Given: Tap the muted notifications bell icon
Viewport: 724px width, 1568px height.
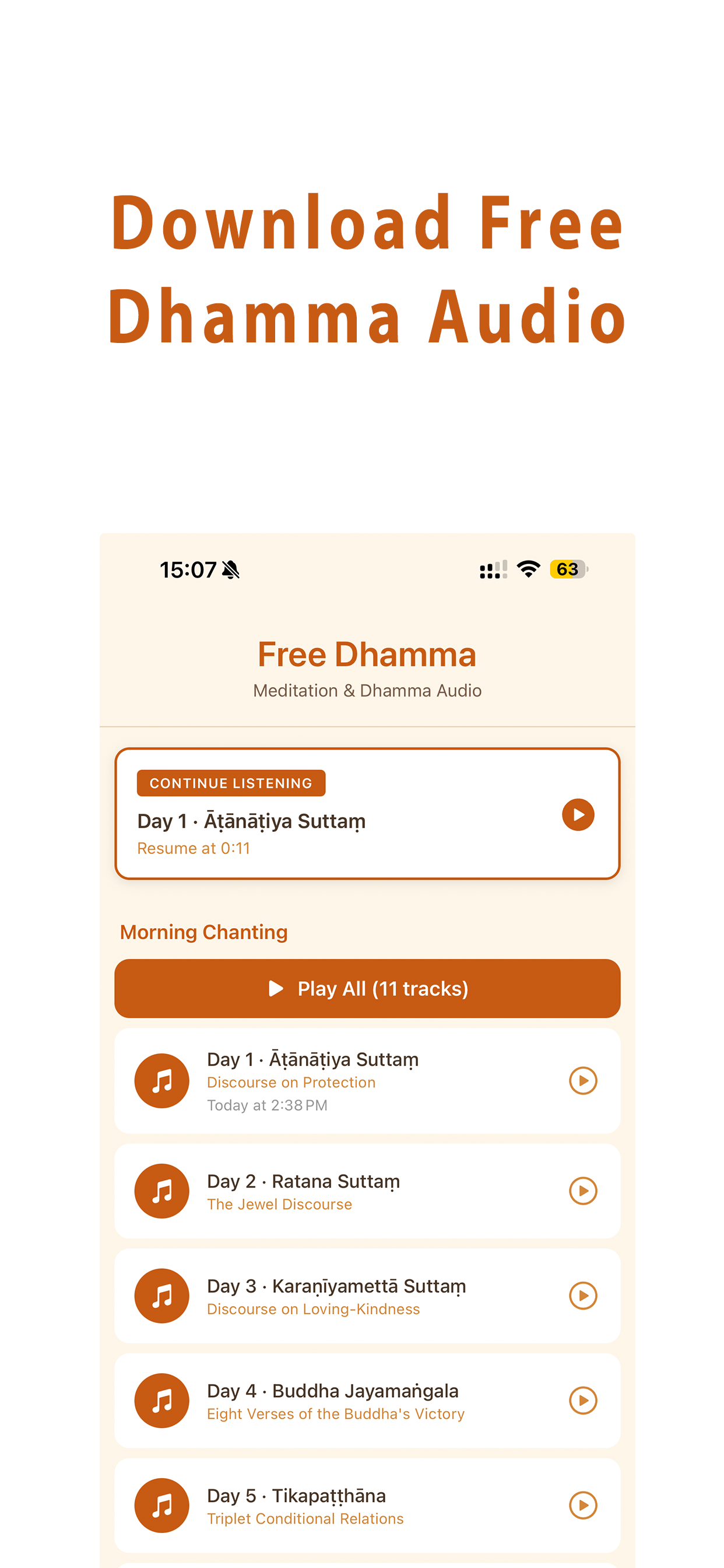Looking at the screenshot, I should 230,570.
